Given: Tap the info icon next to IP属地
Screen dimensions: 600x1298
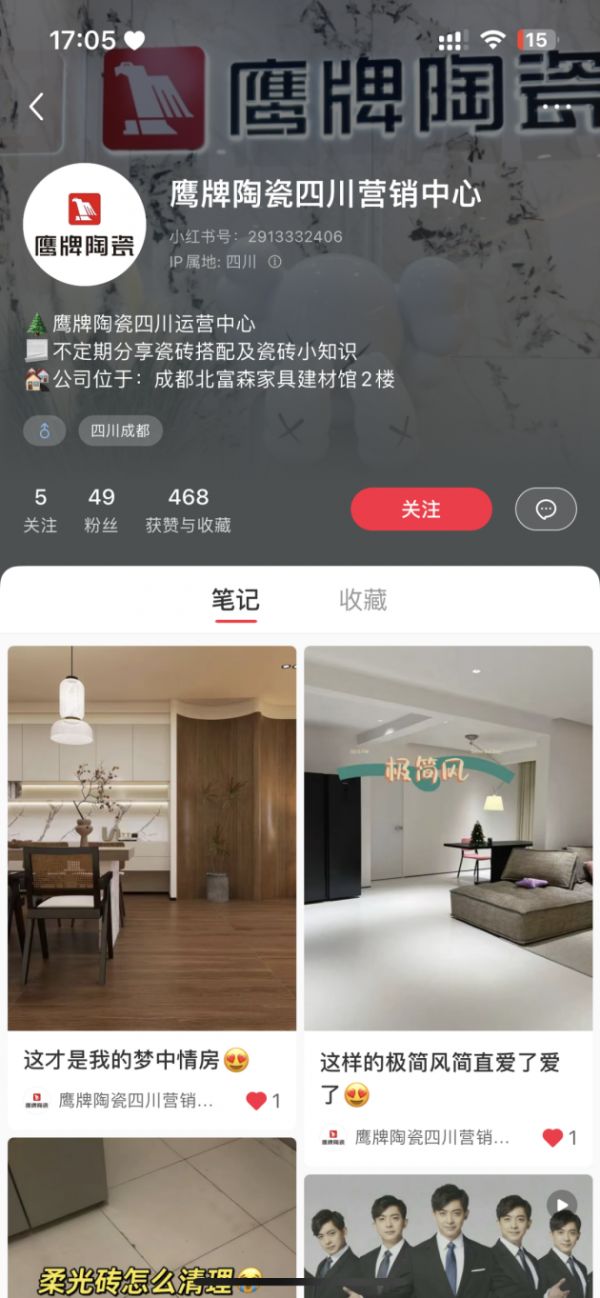Looking at the screenshot, I should [275, 262].
